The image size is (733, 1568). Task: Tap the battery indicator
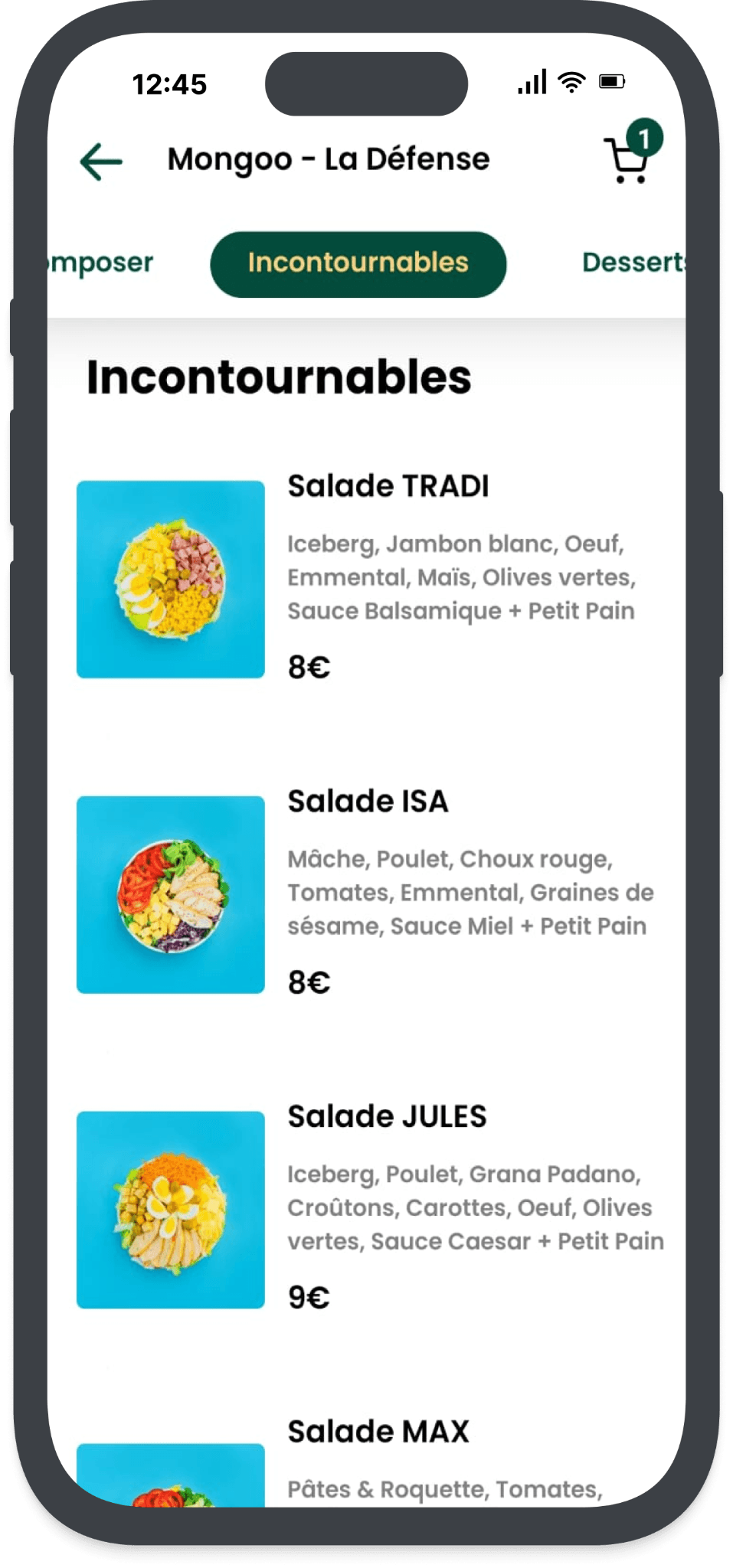tap(613, 81)
